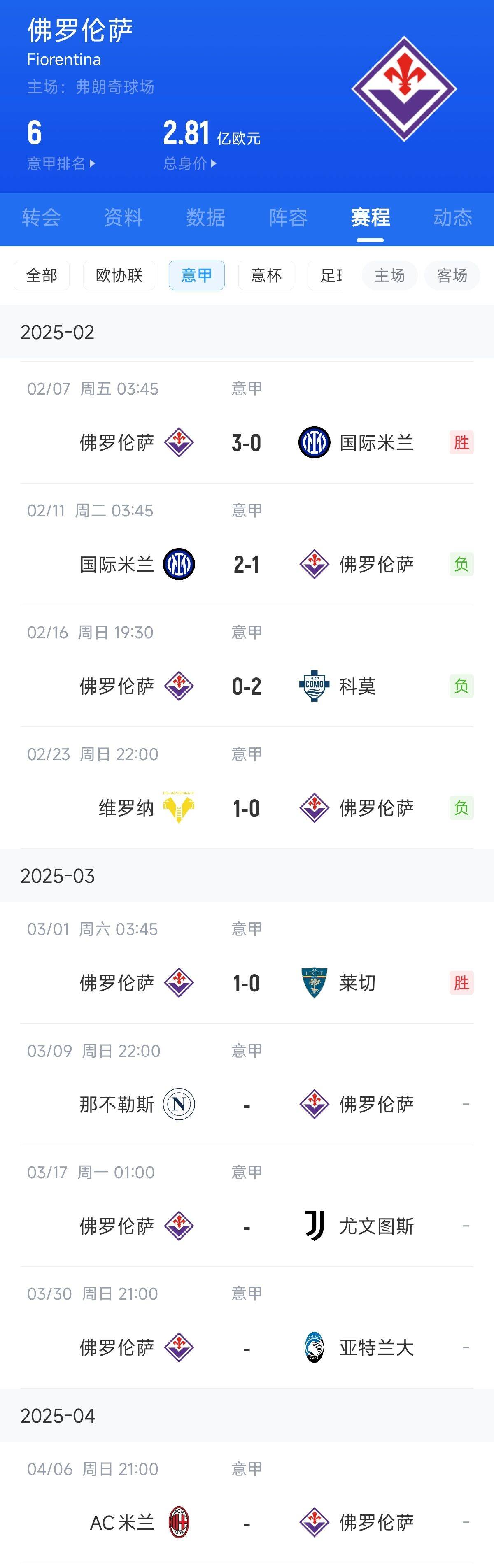The width and height of the screenshot is (494, 1568).
Task: Open the match against 科莫
Action: (247, 686)
